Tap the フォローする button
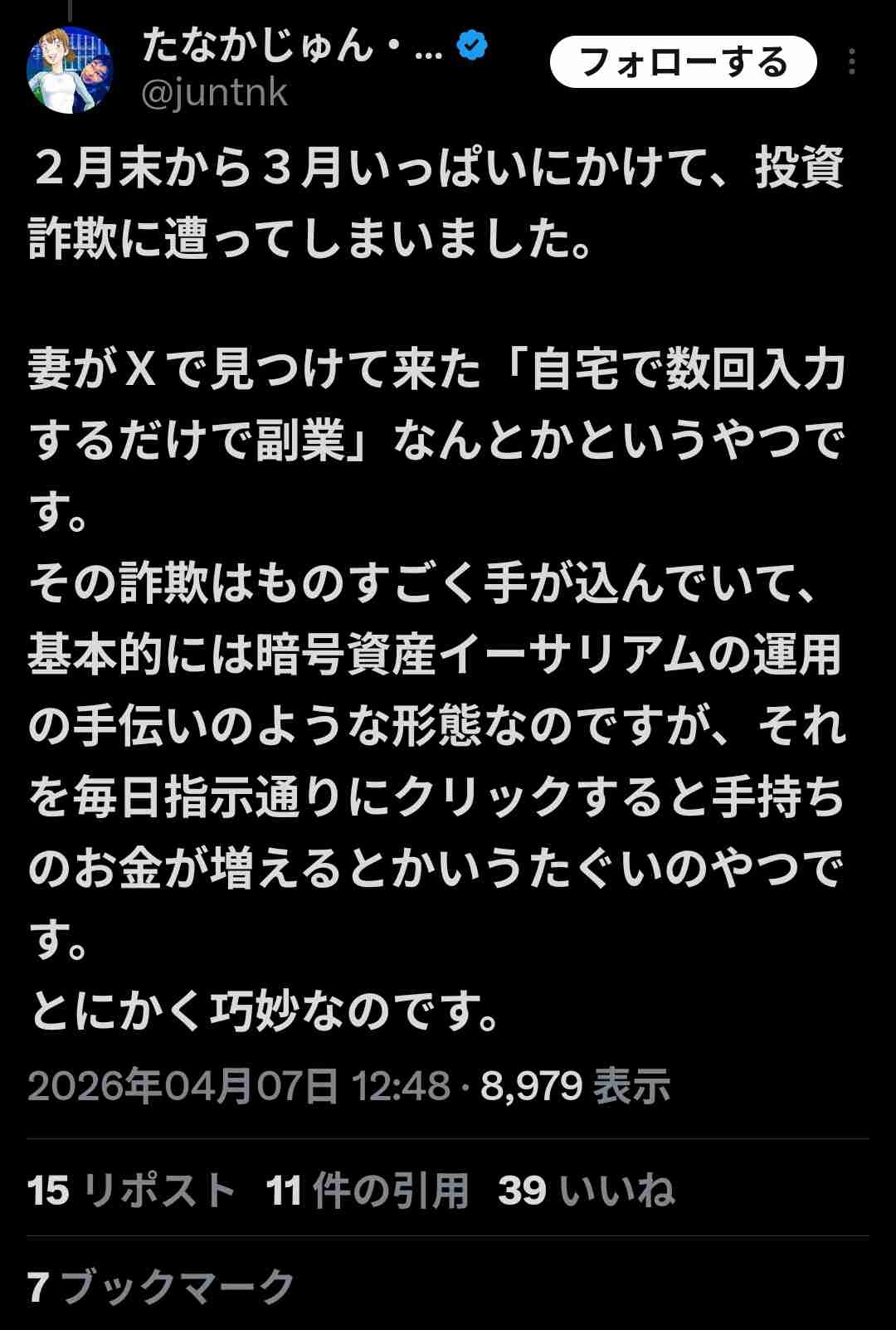 pos(683,62)
